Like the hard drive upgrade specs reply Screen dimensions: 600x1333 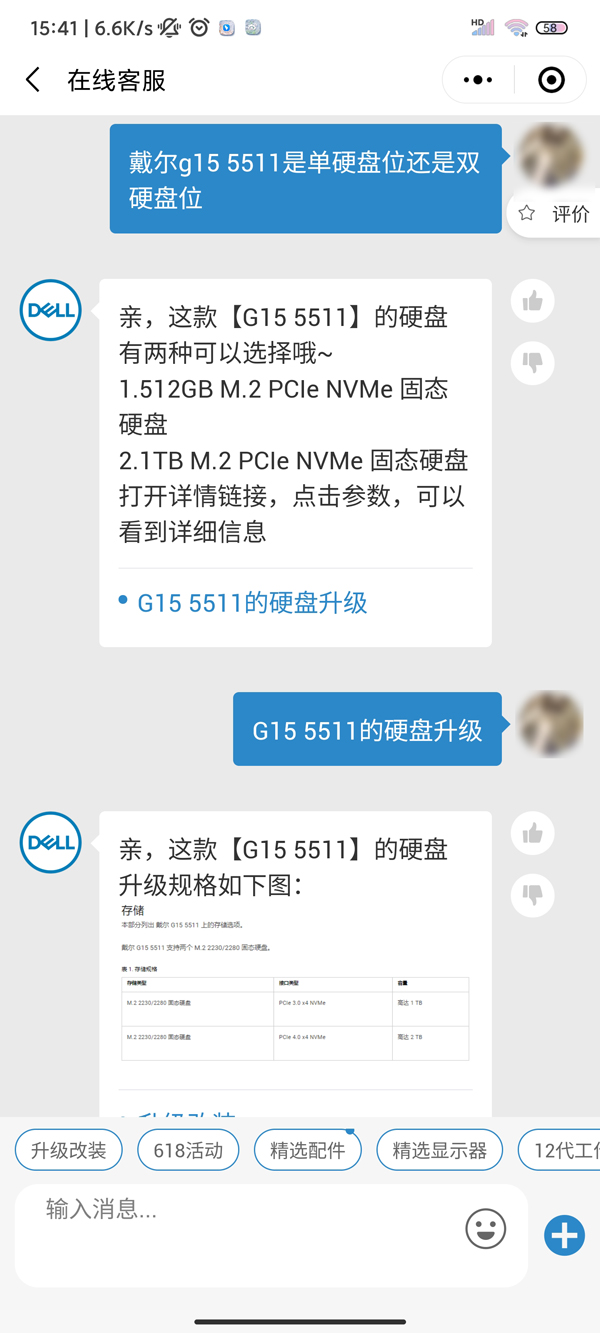click(x=532, y=833)
